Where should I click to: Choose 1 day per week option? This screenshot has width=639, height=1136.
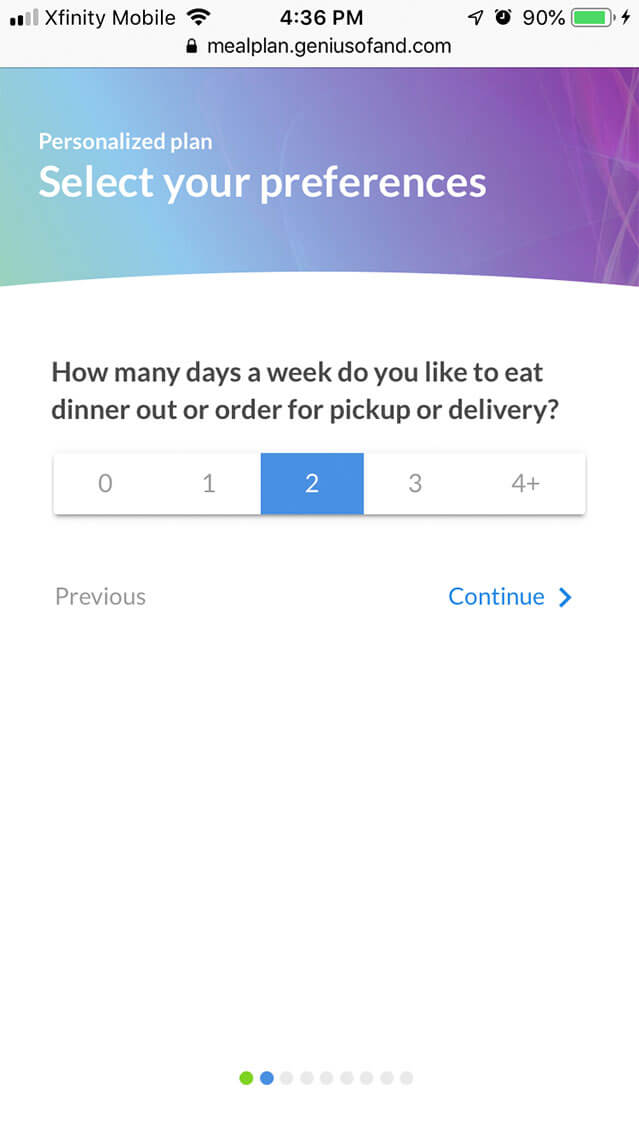[209, 484]
